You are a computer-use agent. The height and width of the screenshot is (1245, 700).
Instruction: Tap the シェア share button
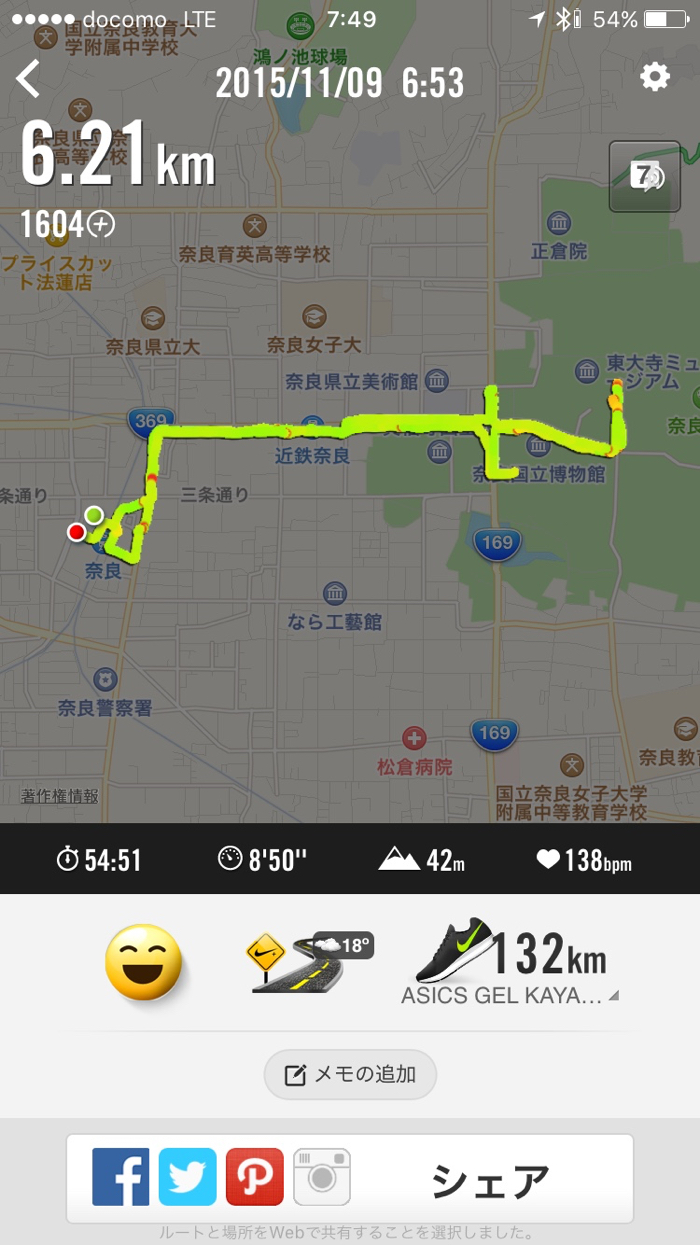click(x=490, y=1180)
